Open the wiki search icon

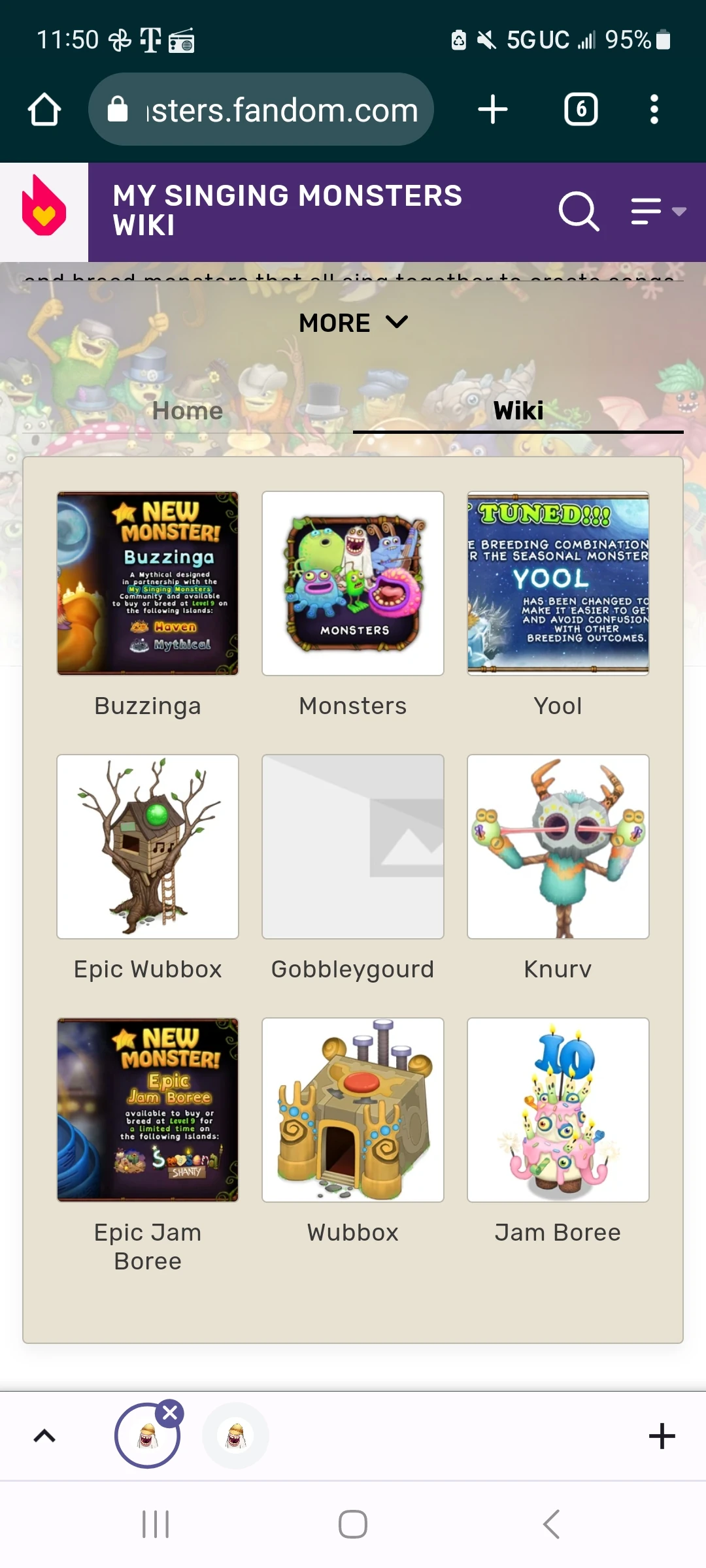click(579, 212)
